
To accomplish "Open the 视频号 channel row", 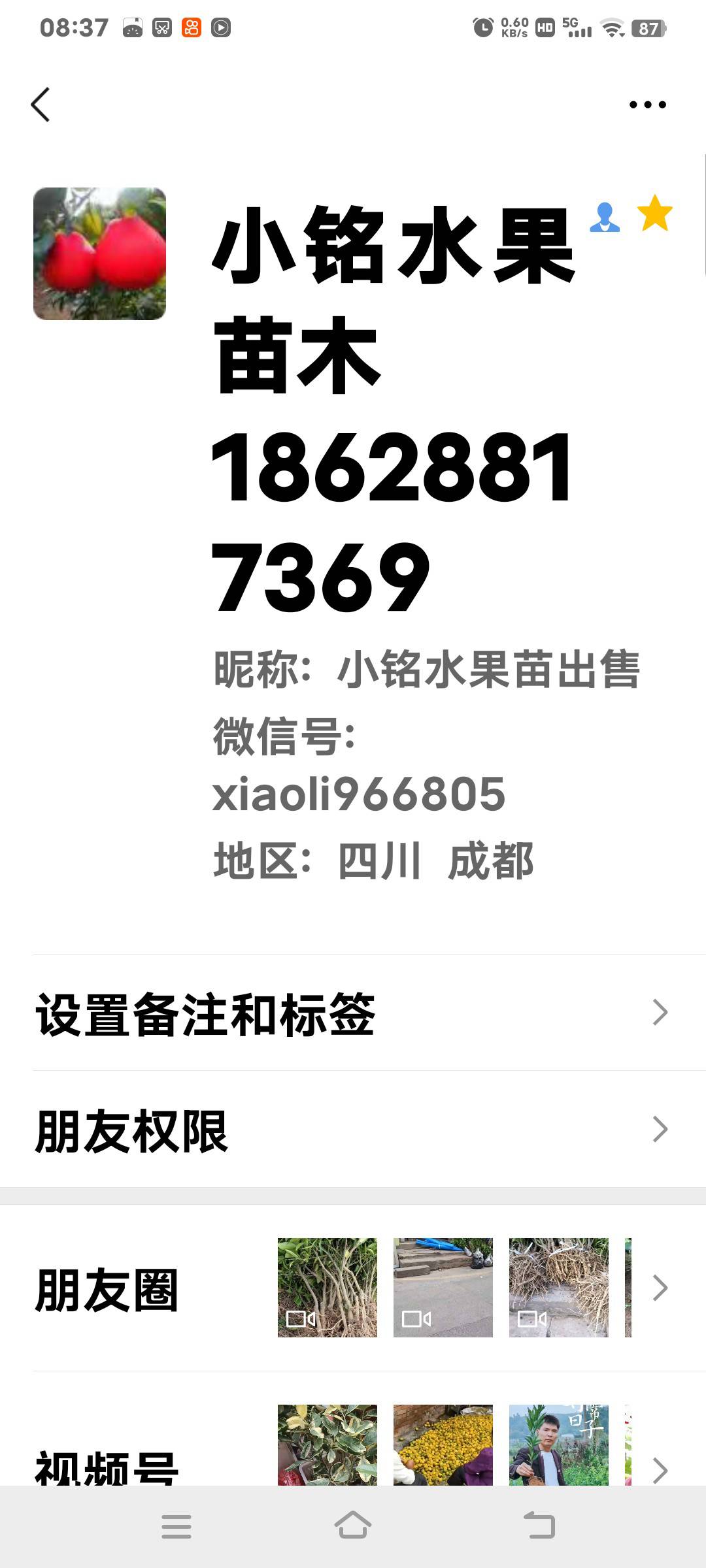I will coord(353,1445).
